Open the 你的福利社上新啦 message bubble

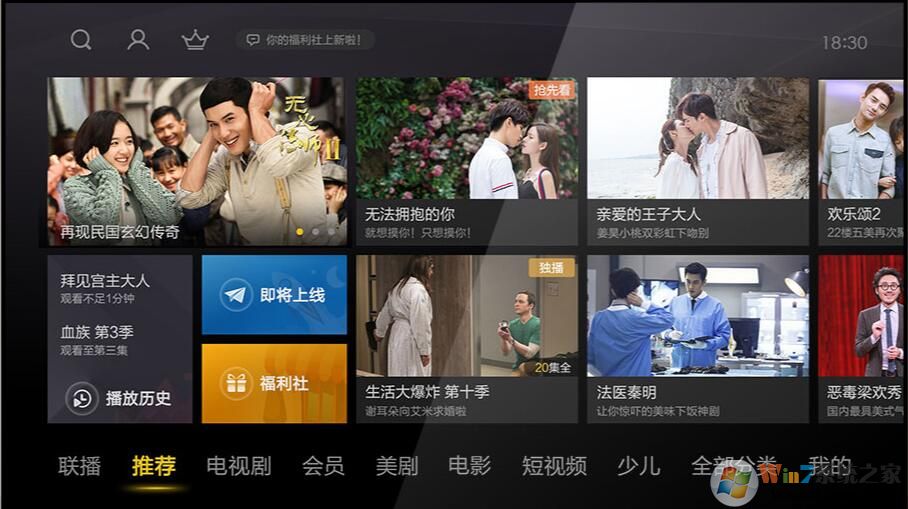click(306, 40)
